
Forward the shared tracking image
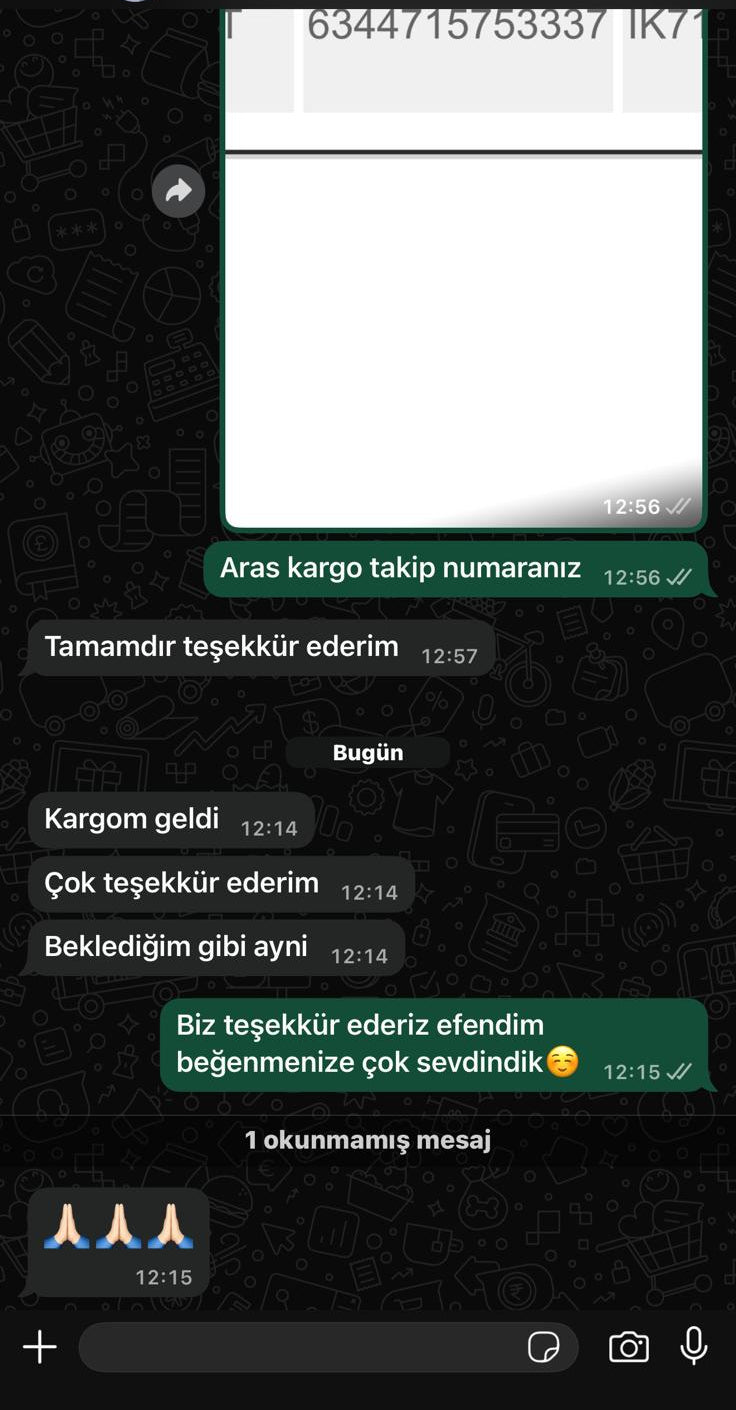[x=178, y=191]
